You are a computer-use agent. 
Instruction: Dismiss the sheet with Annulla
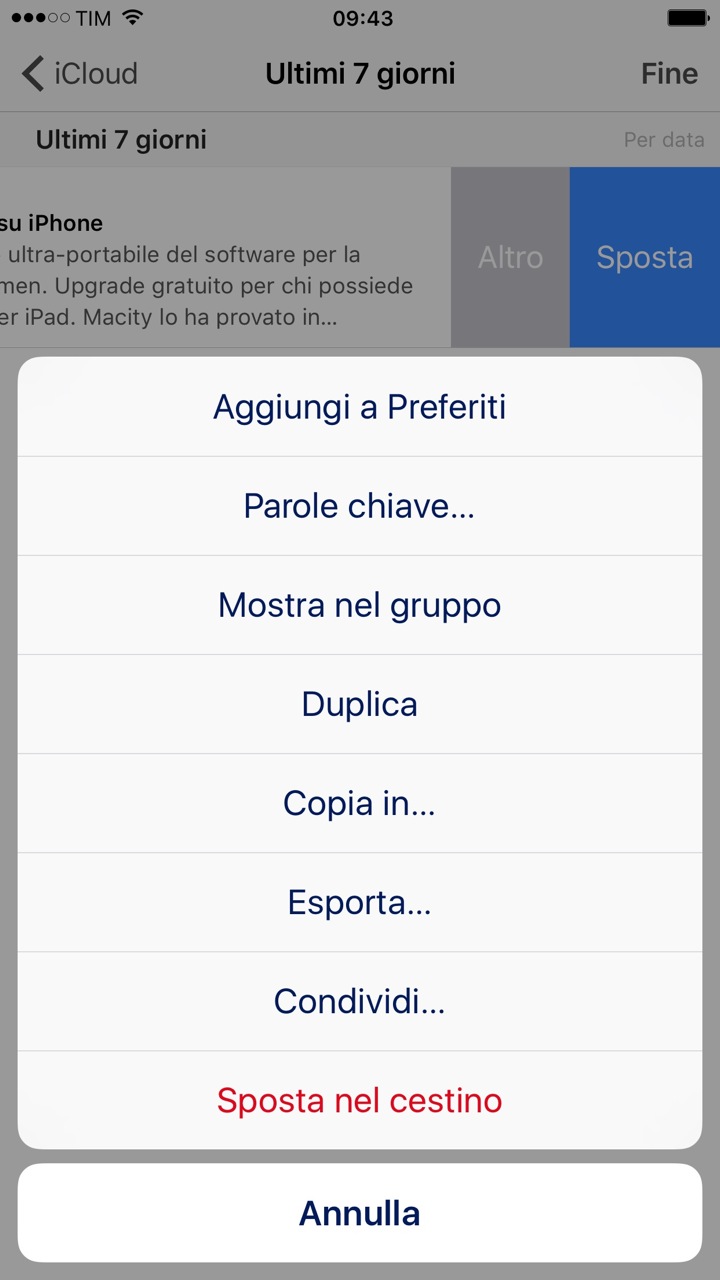coord(360,1213)
